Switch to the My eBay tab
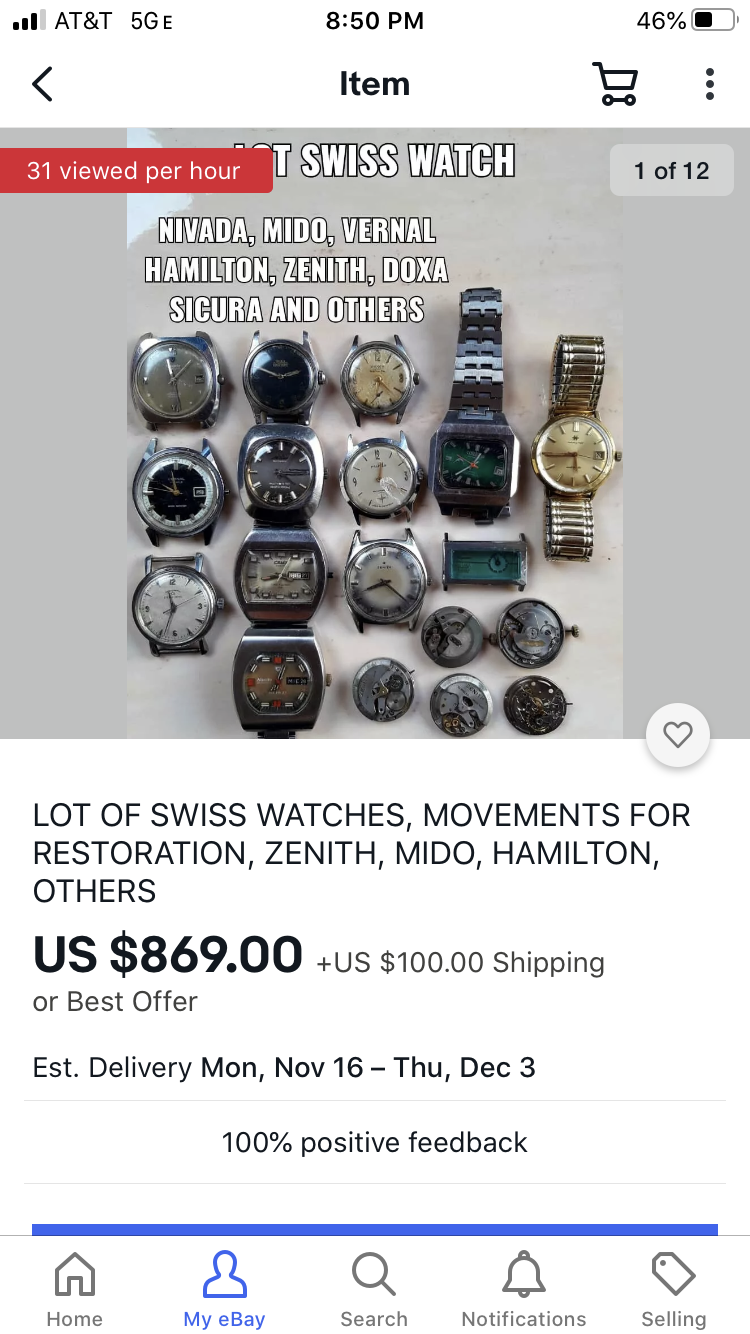 224,1290
